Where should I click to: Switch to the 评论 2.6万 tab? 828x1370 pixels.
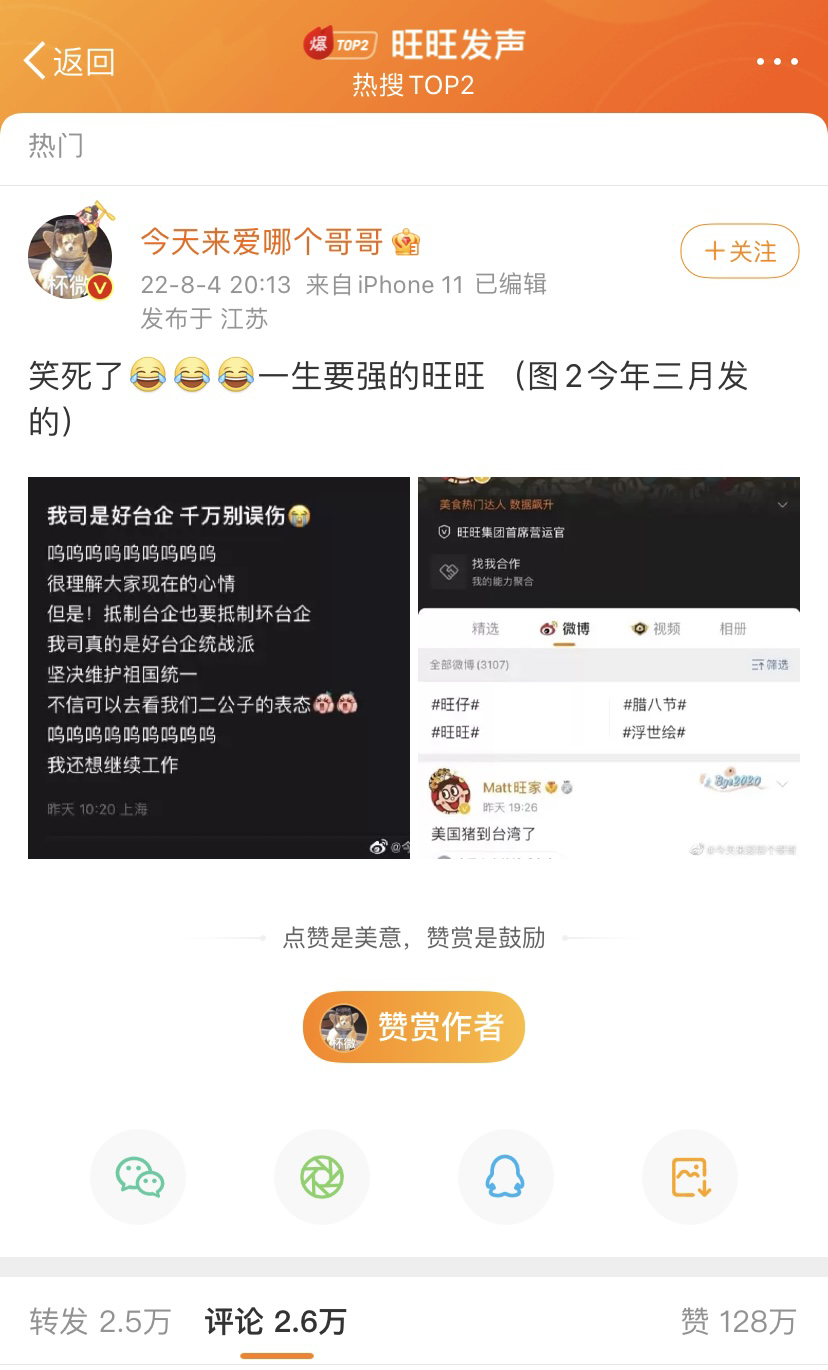pos(276,1321)
